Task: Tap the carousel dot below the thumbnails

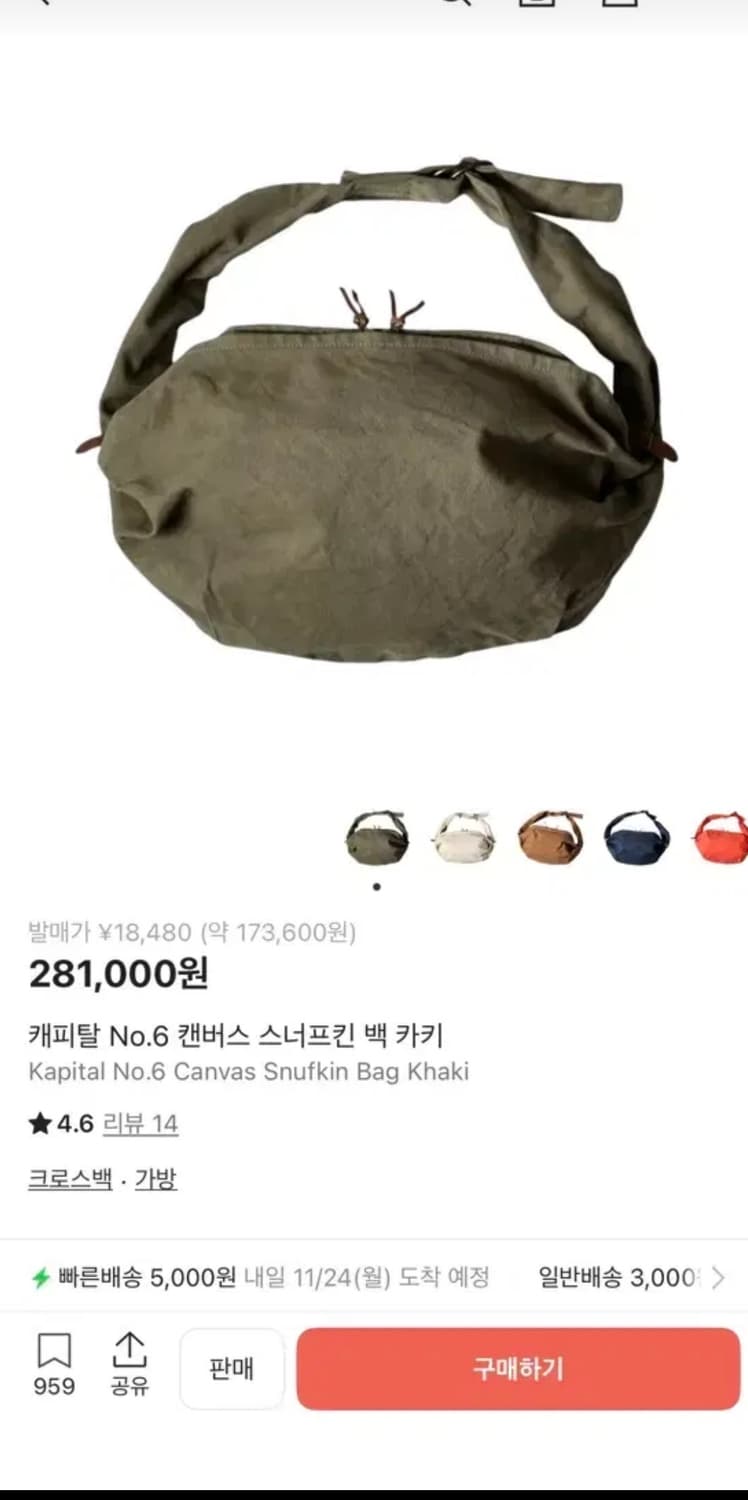Action: click(x=376, y=886)
